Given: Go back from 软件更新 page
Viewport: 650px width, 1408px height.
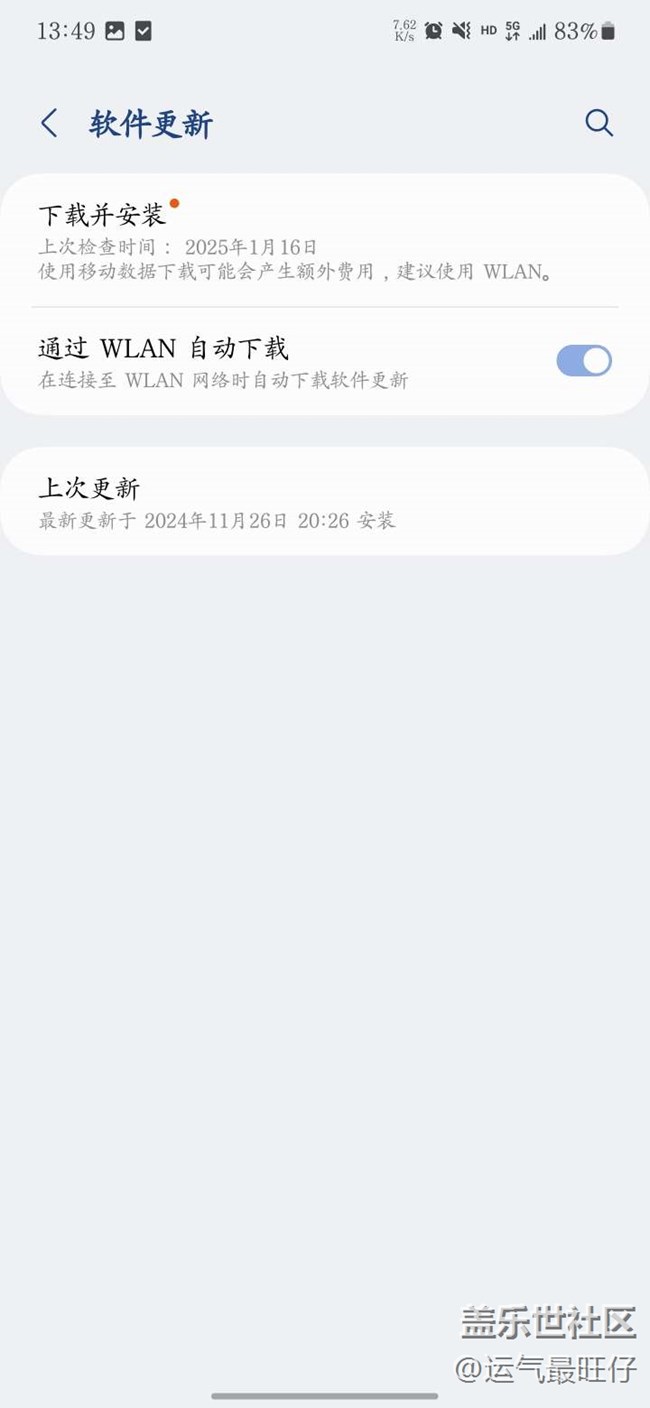Looking at the screenshot, I should (49, 124).
